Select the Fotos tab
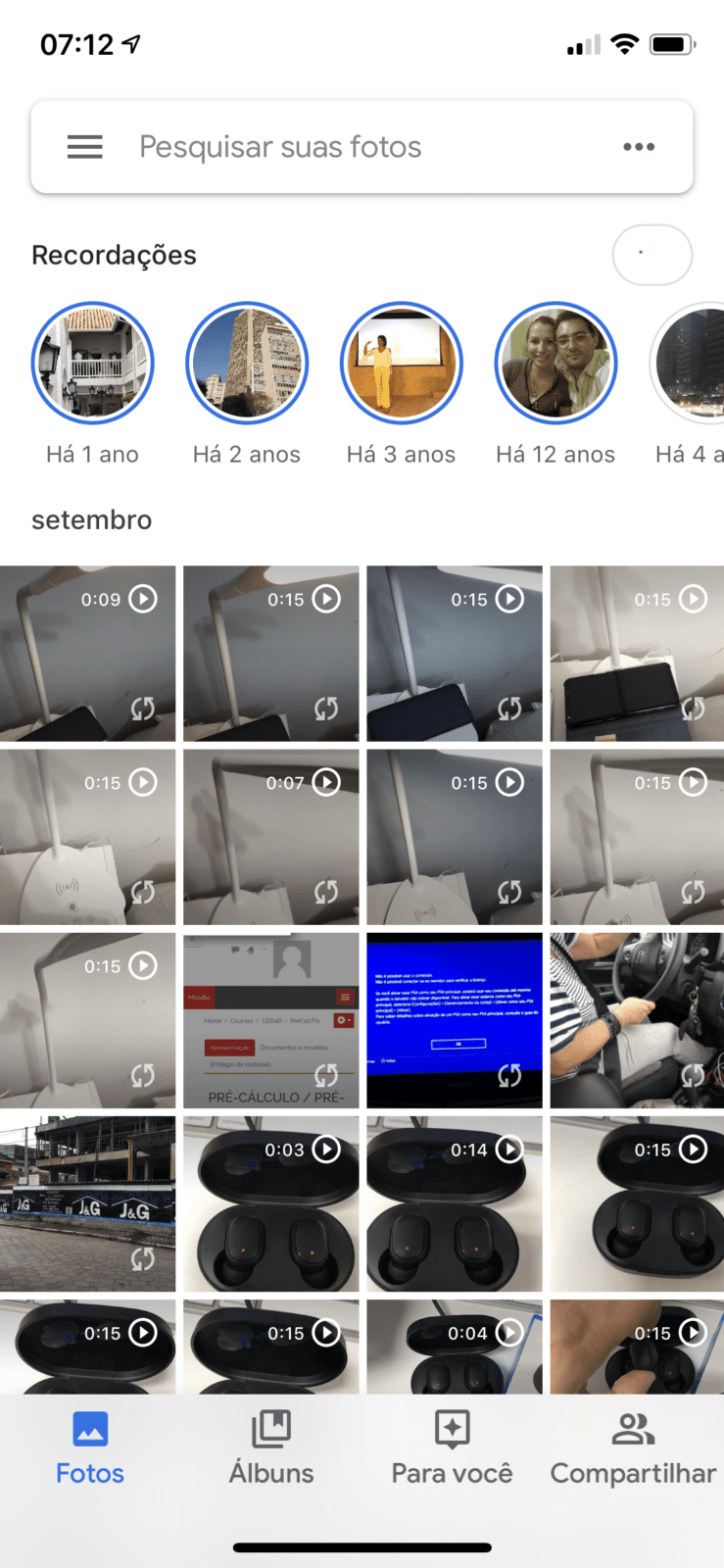 90,1449
